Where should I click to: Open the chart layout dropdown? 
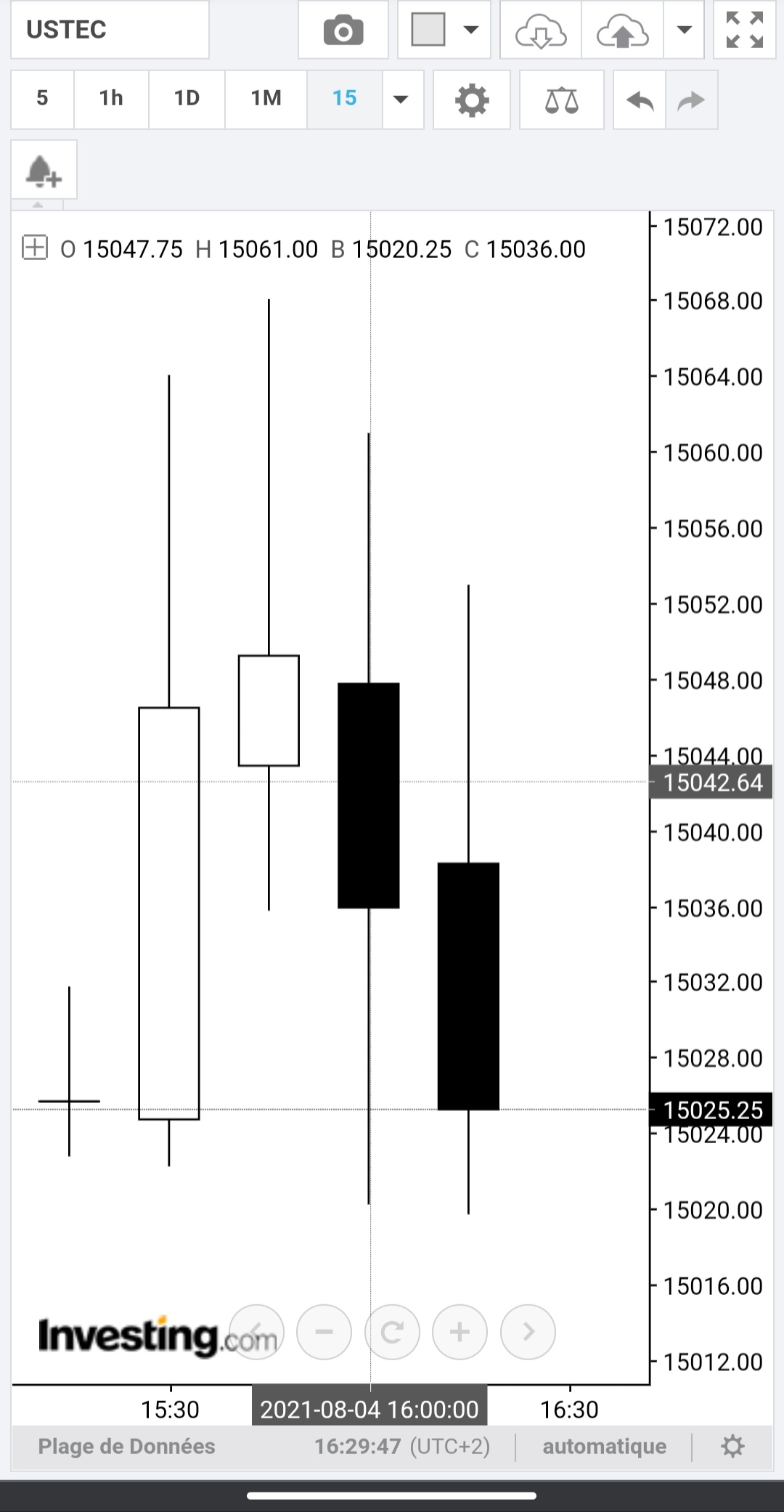(x=471, y=30)
